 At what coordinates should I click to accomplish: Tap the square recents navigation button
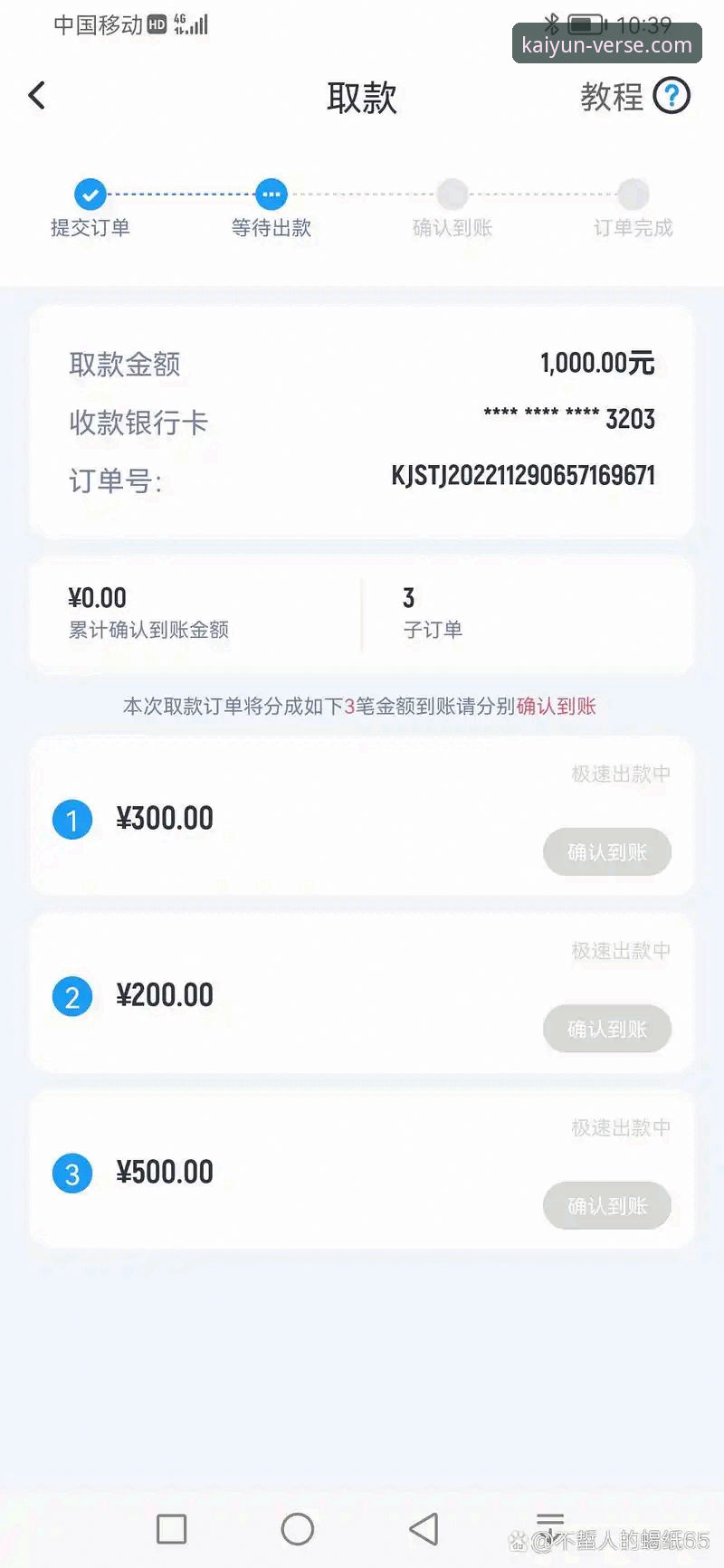171,1527
